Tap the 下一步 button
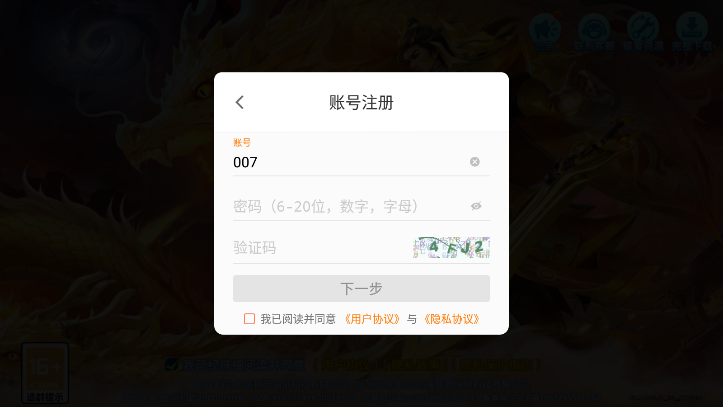 click(x=361, y=288)
